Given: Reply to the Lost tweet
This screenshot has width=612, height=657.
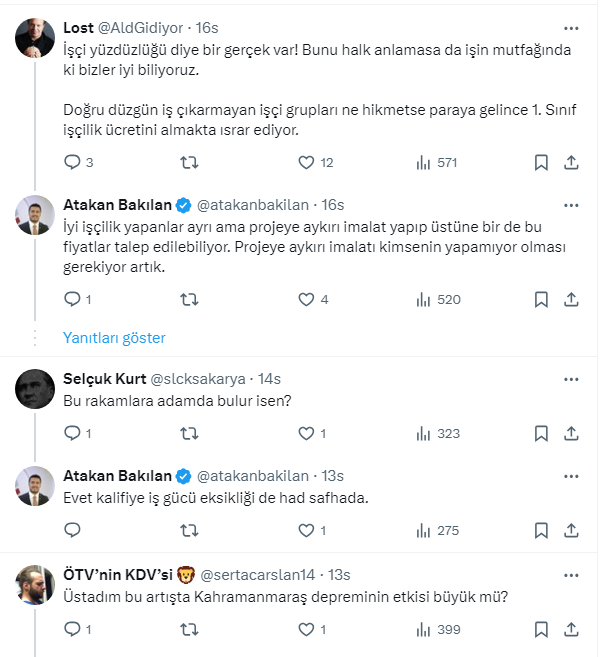Looking at the screenshot, I should click(x=72, y=162).
